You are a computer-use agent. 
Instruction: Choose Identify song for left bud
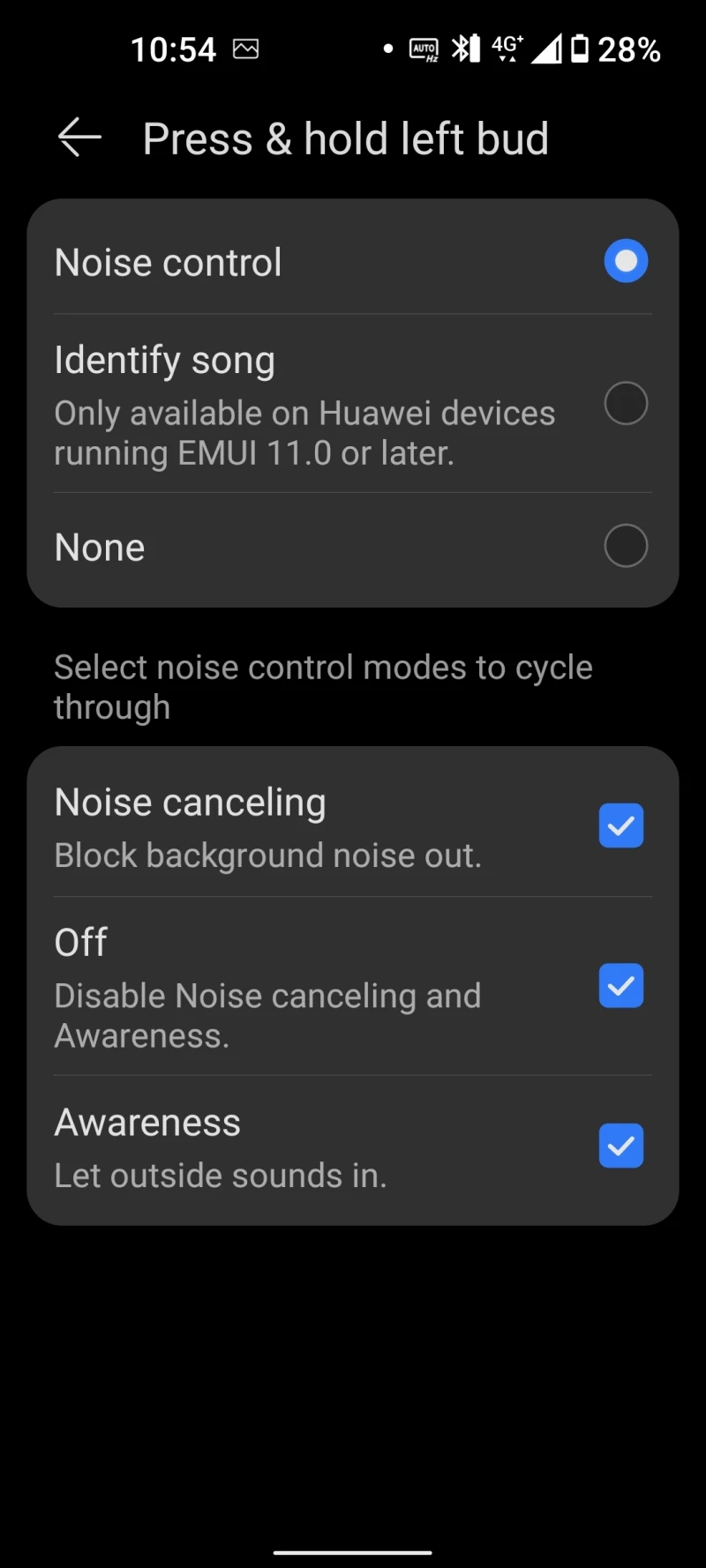[626, 404]
